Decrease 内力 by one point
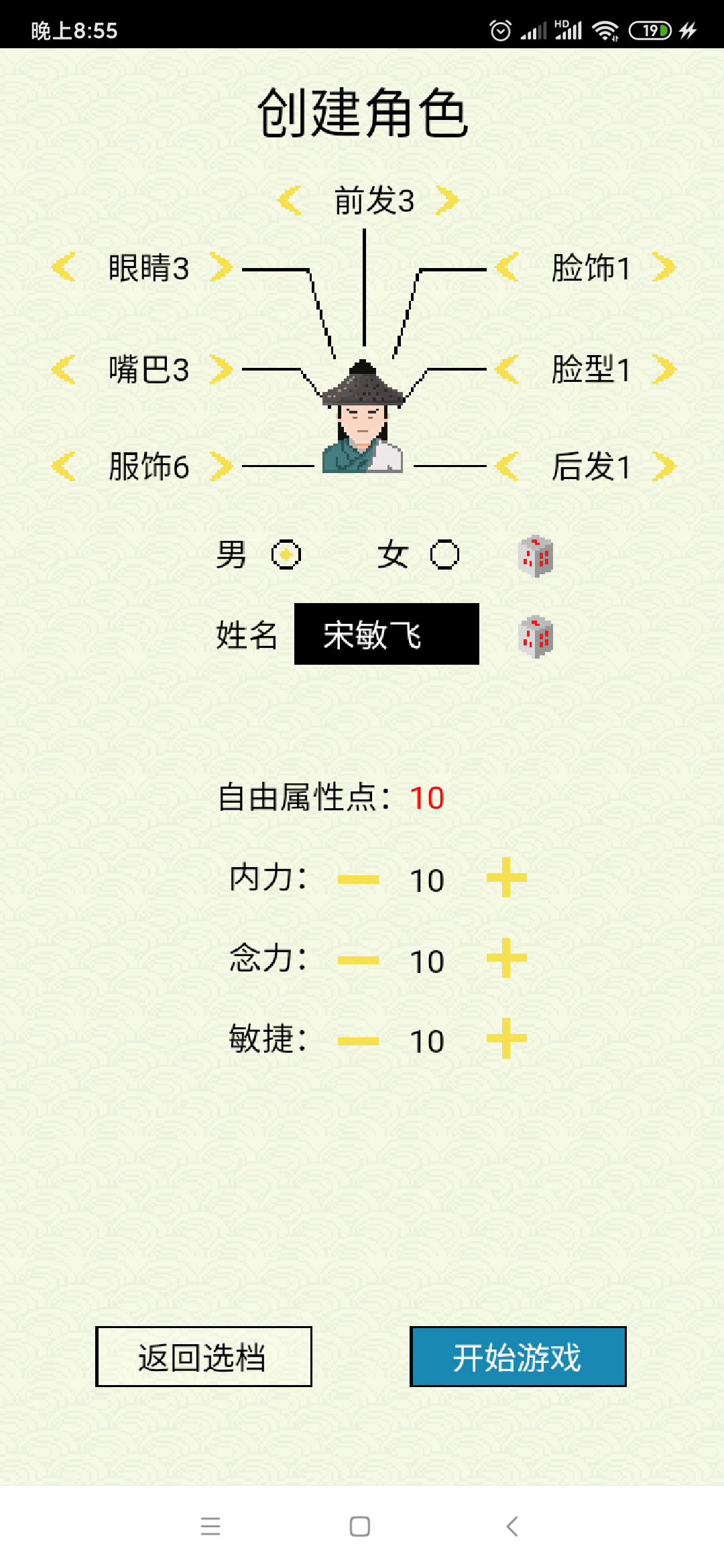 (x=358, y=879)
